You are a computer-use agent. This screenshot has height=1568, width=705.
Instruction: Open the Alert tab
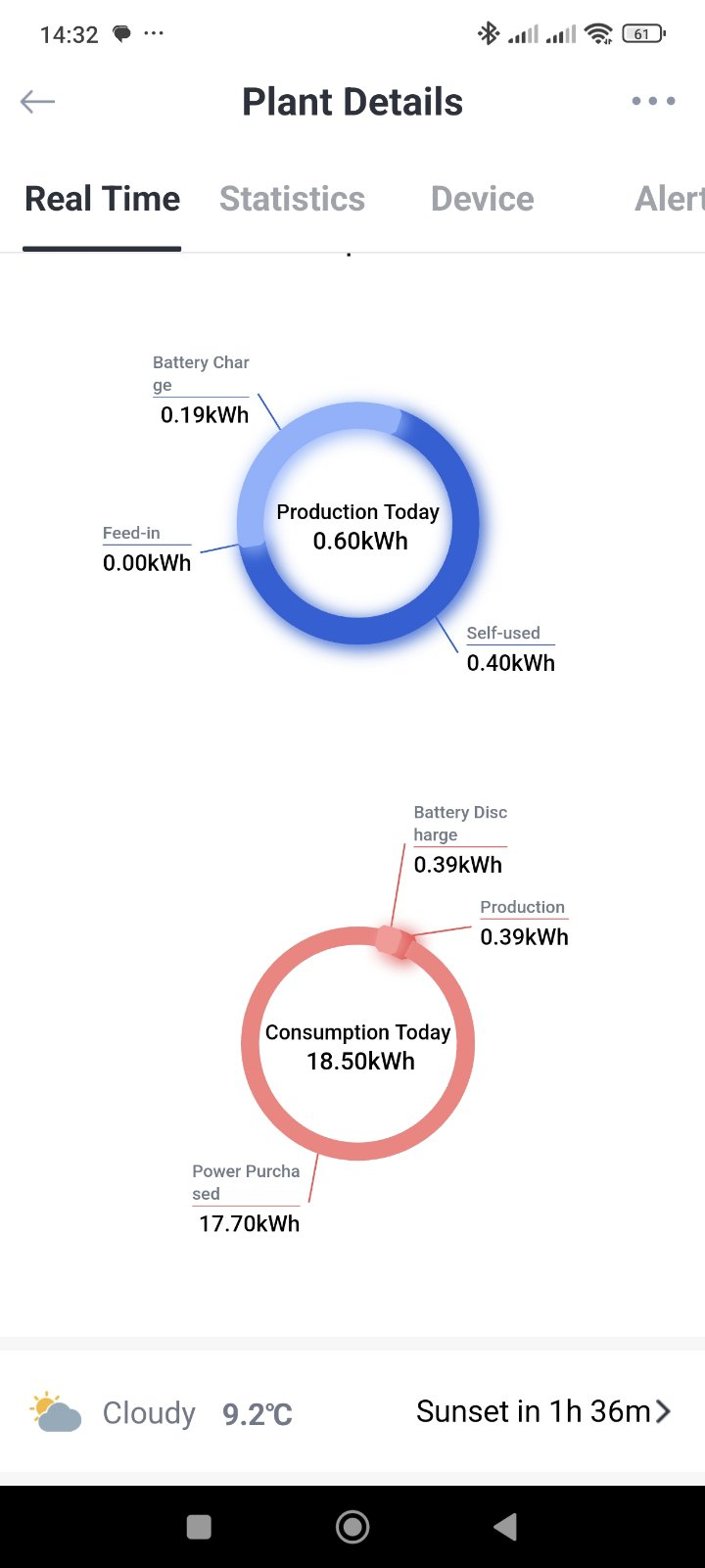pos(670,199)
